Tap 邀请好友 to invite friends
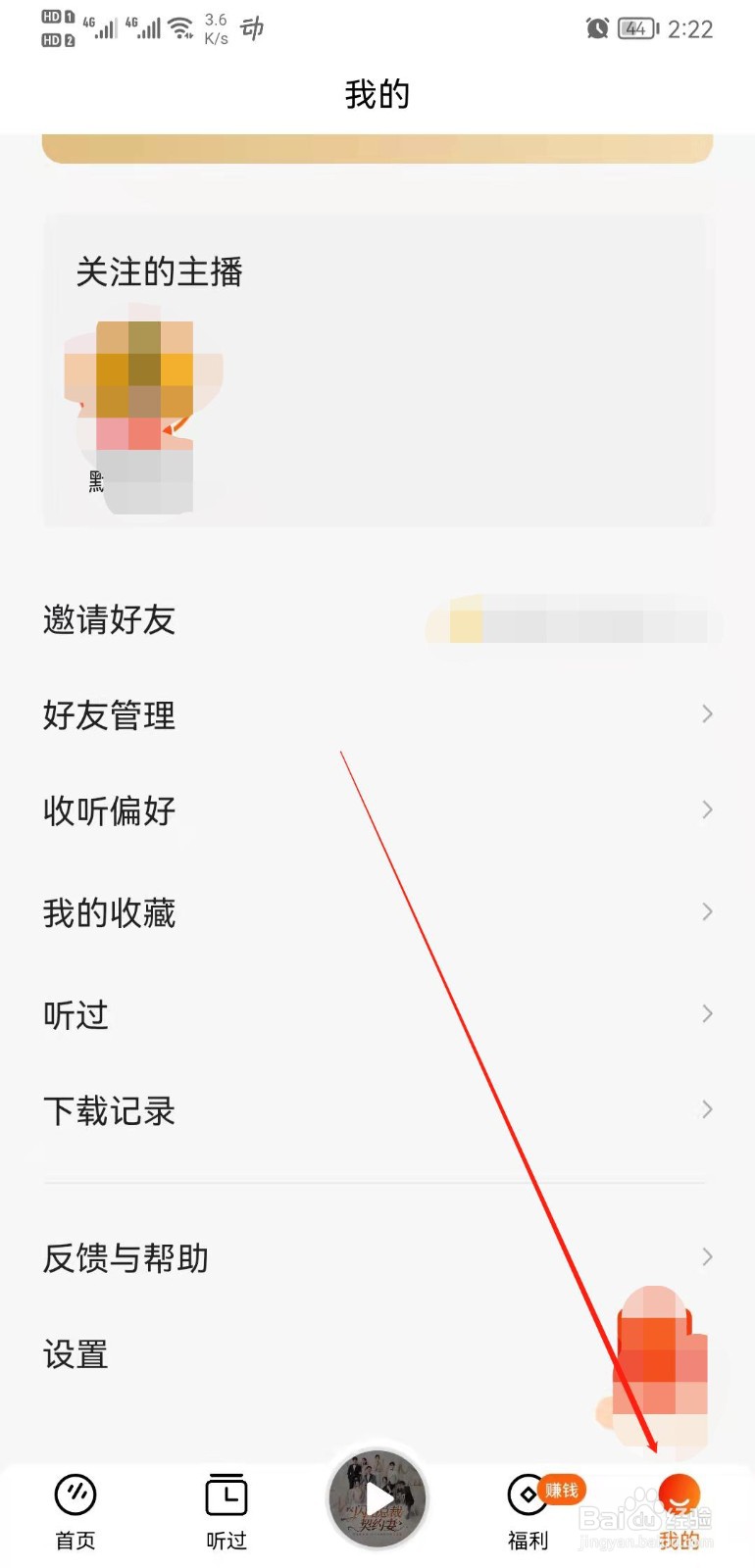The height and width of the screenshot is (1568, 755). pos(110,620)
